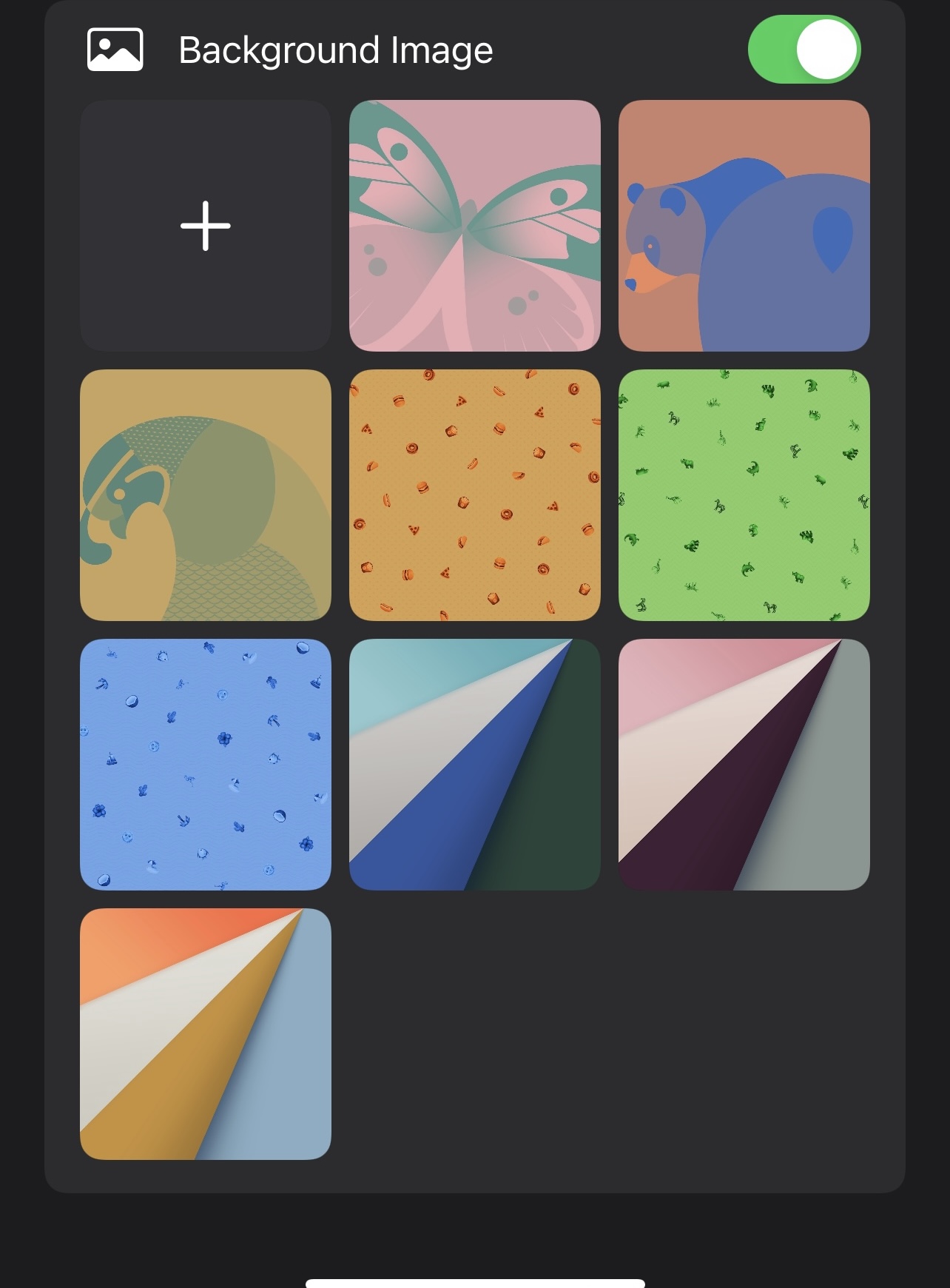Choose the pink and purple folded background
Screen dimensions: 950x1288
744,765
